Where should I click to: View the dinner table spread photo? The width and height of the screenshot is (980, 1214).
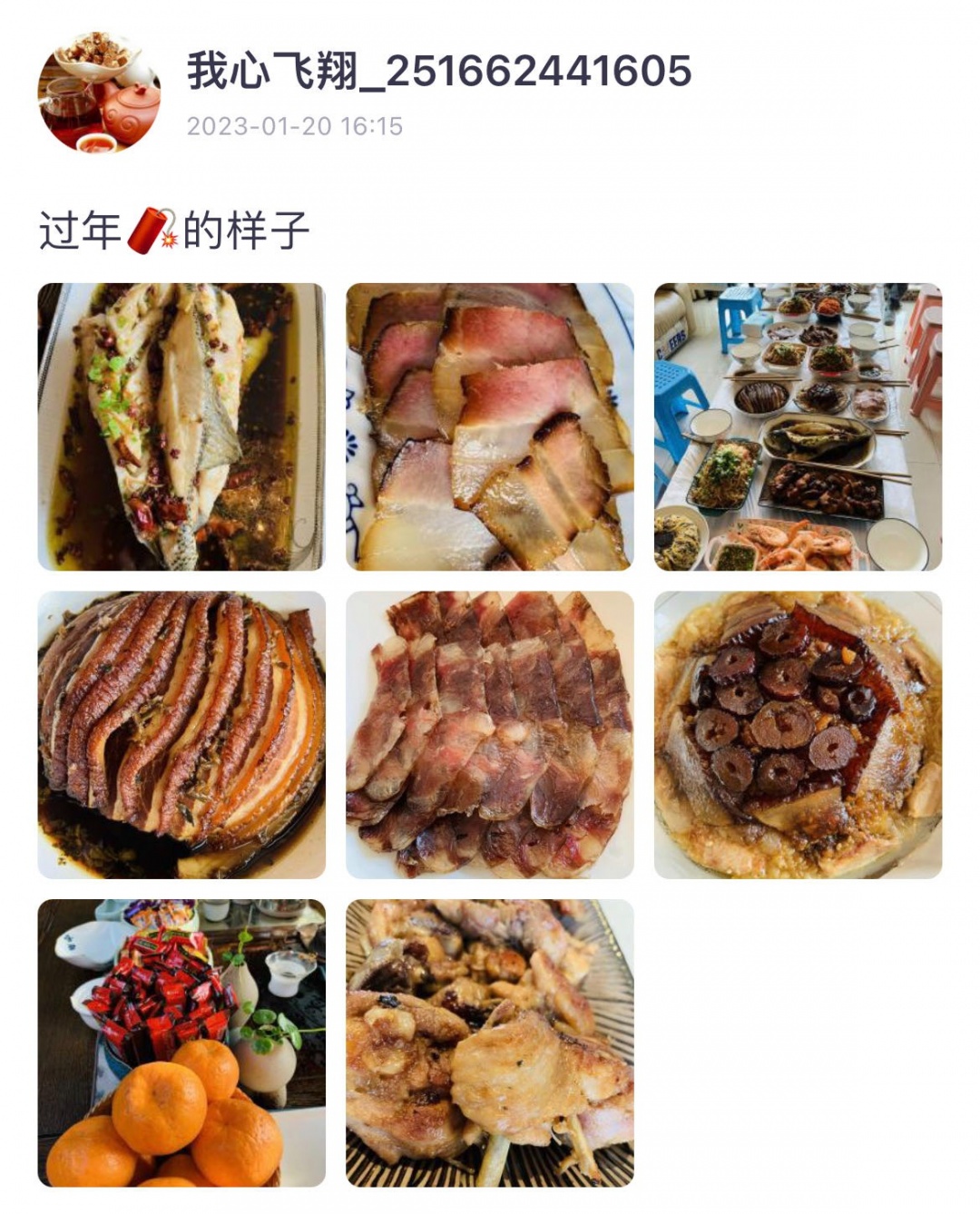point(798,426)
